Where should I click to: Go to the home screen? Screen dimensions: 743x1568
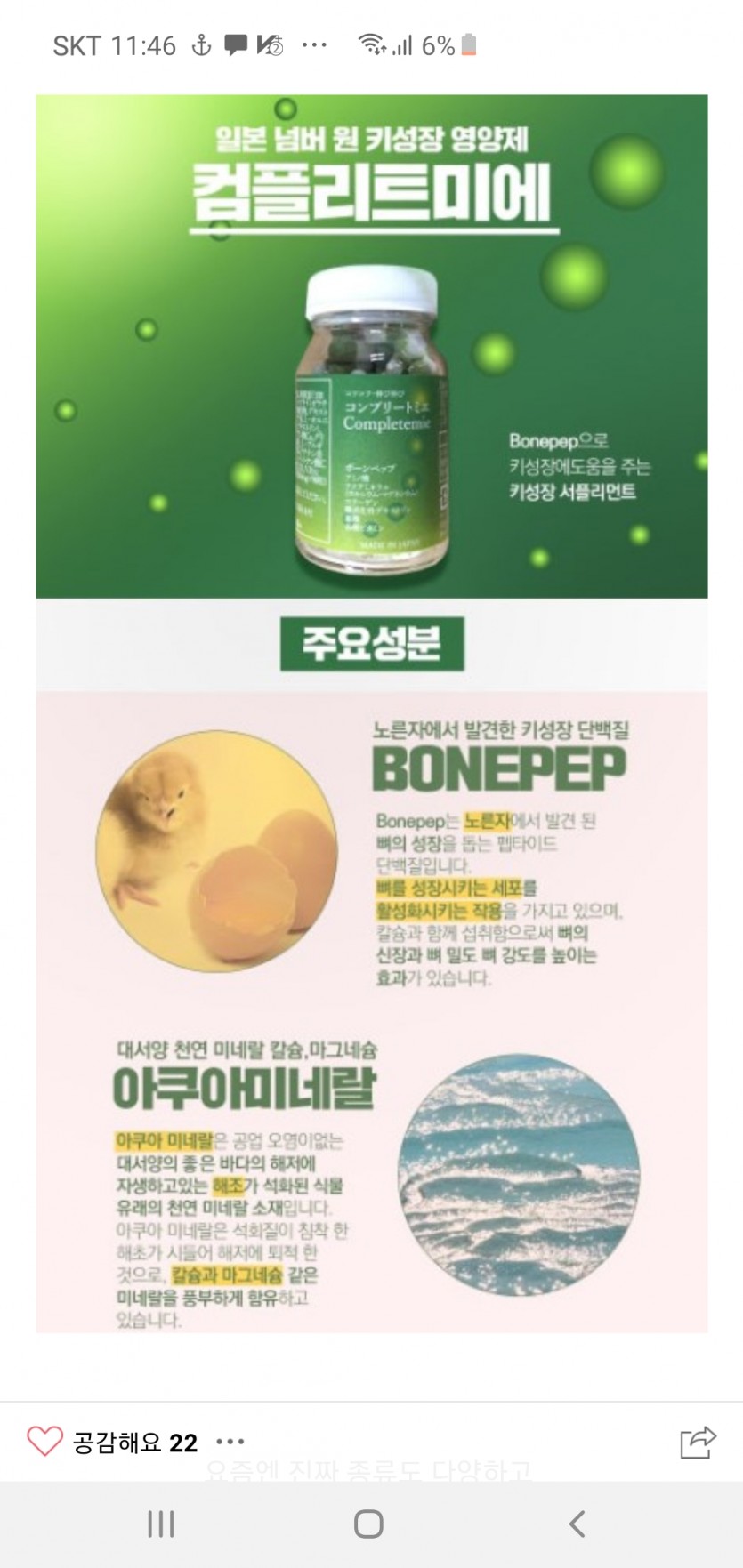coord(368,1524)
